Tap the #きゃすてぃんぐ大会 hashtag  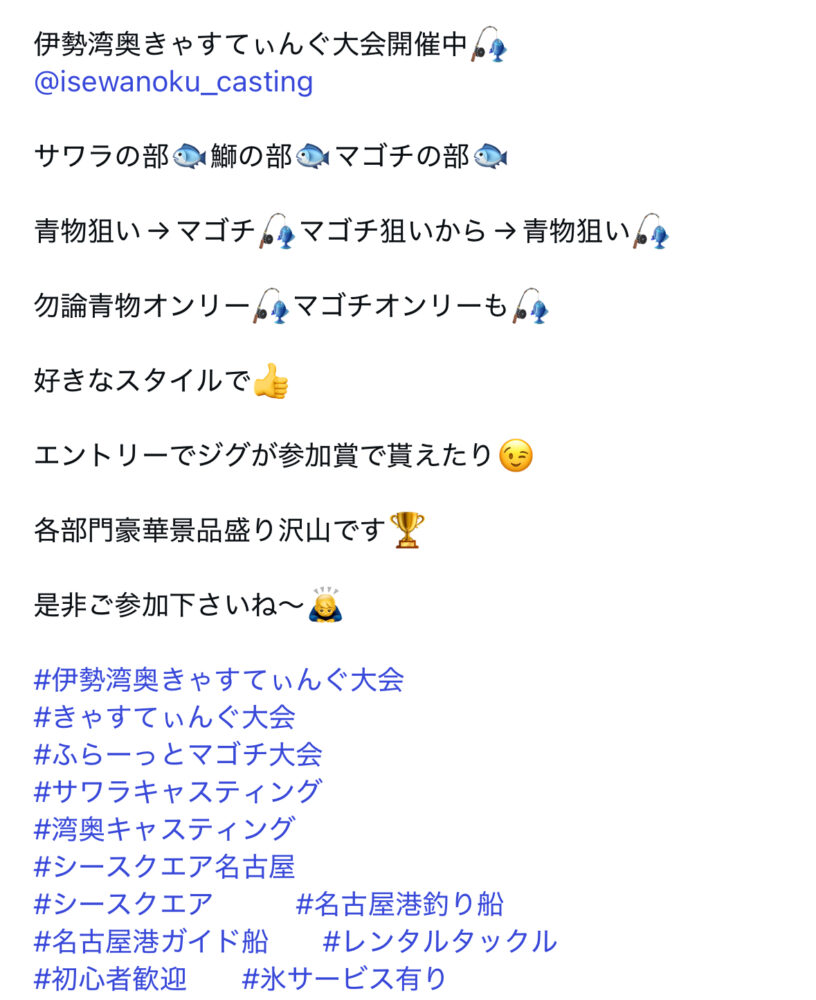(164, 717)
